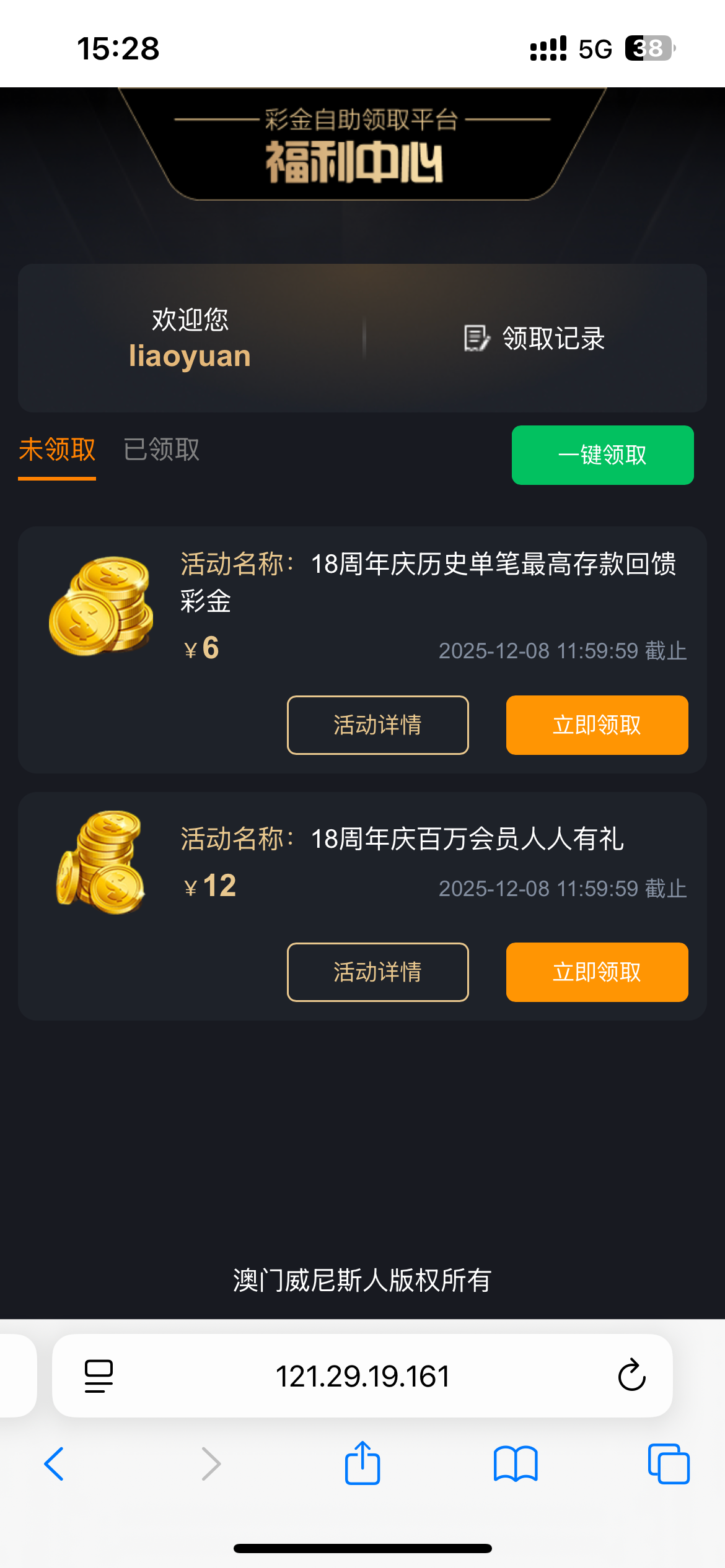Go back to the previous page

pyautogui.click(x=55, y=1464)
